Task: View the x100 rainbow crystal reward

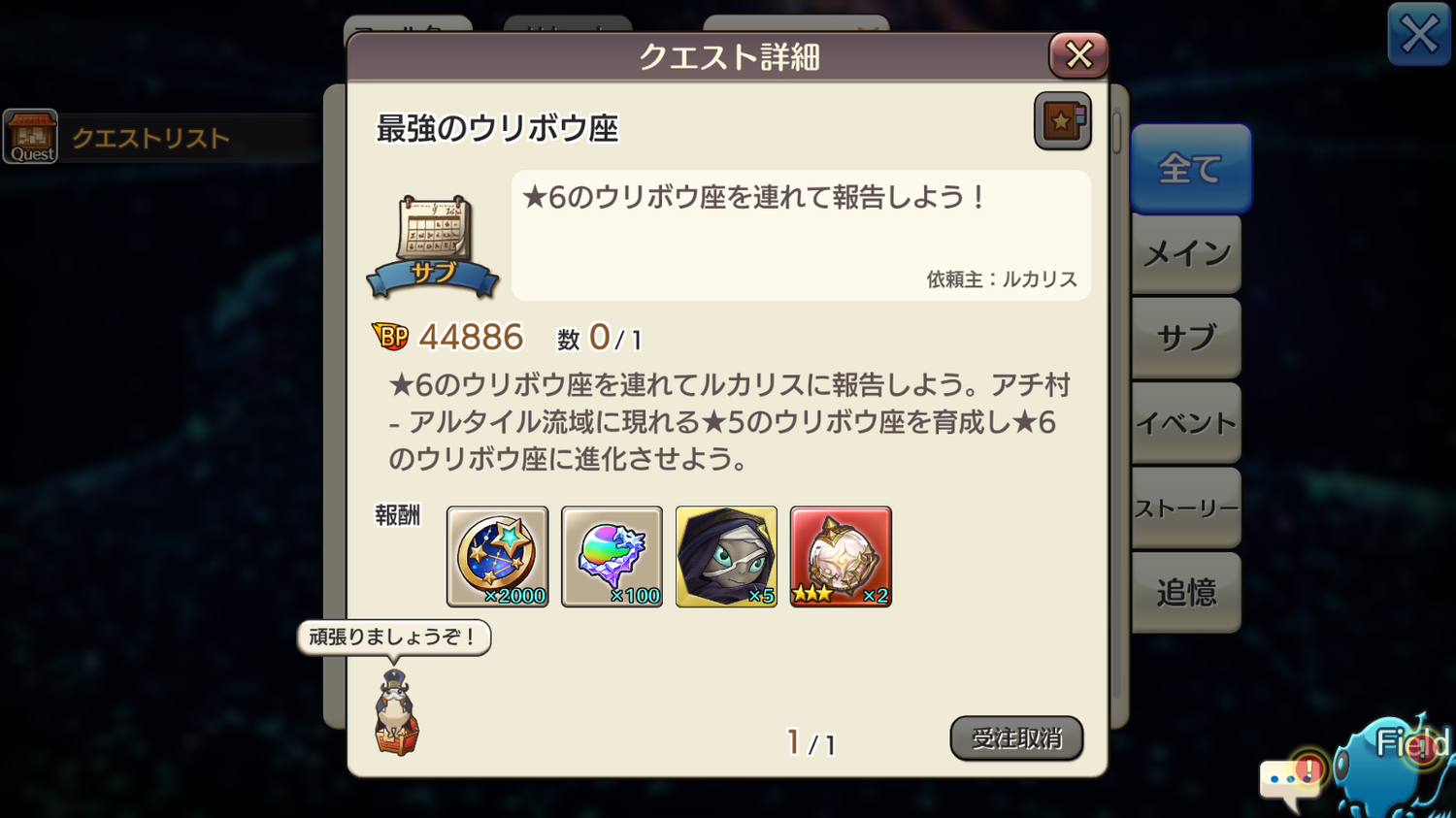Action: click(x=612, y=556)
